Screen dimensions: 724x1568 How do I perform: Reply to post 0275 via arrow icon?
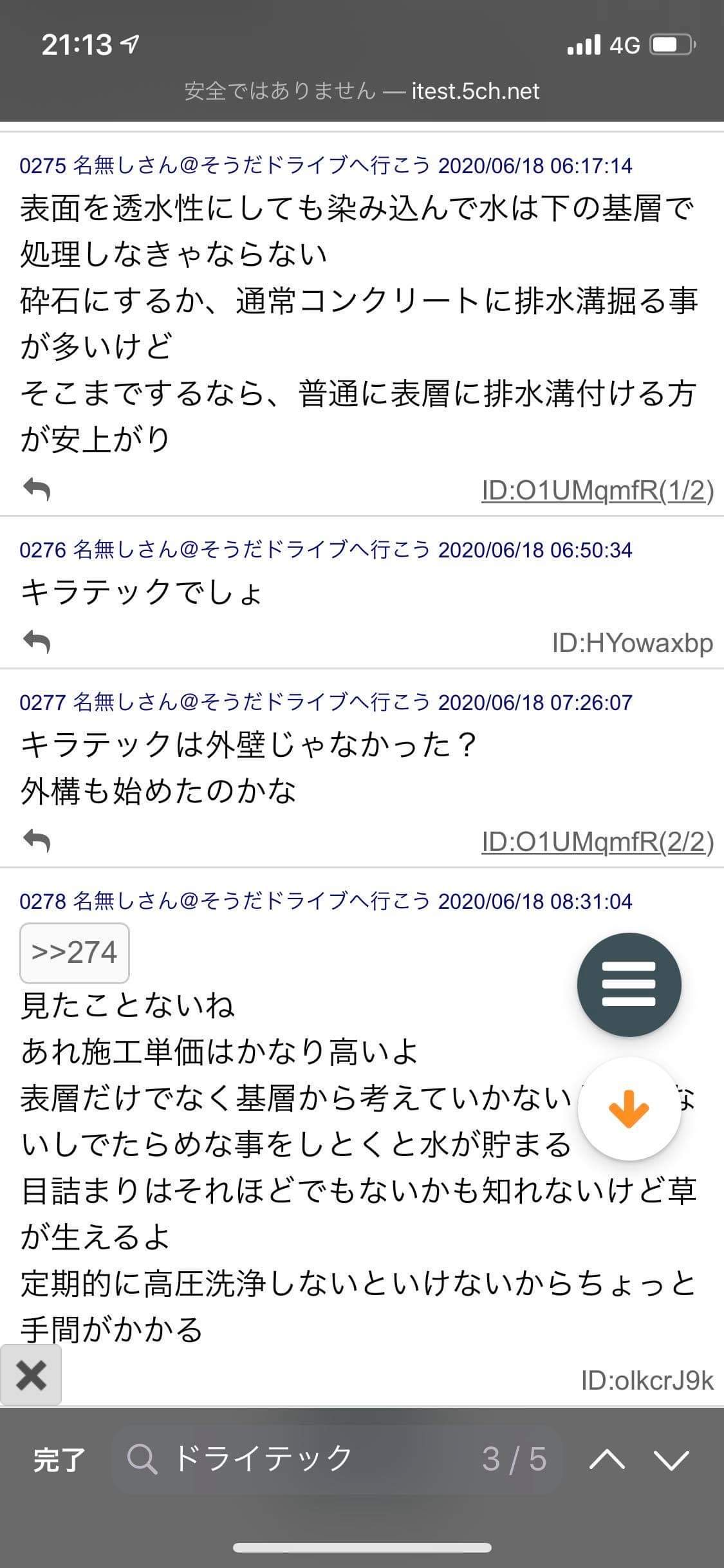(37, 490)
